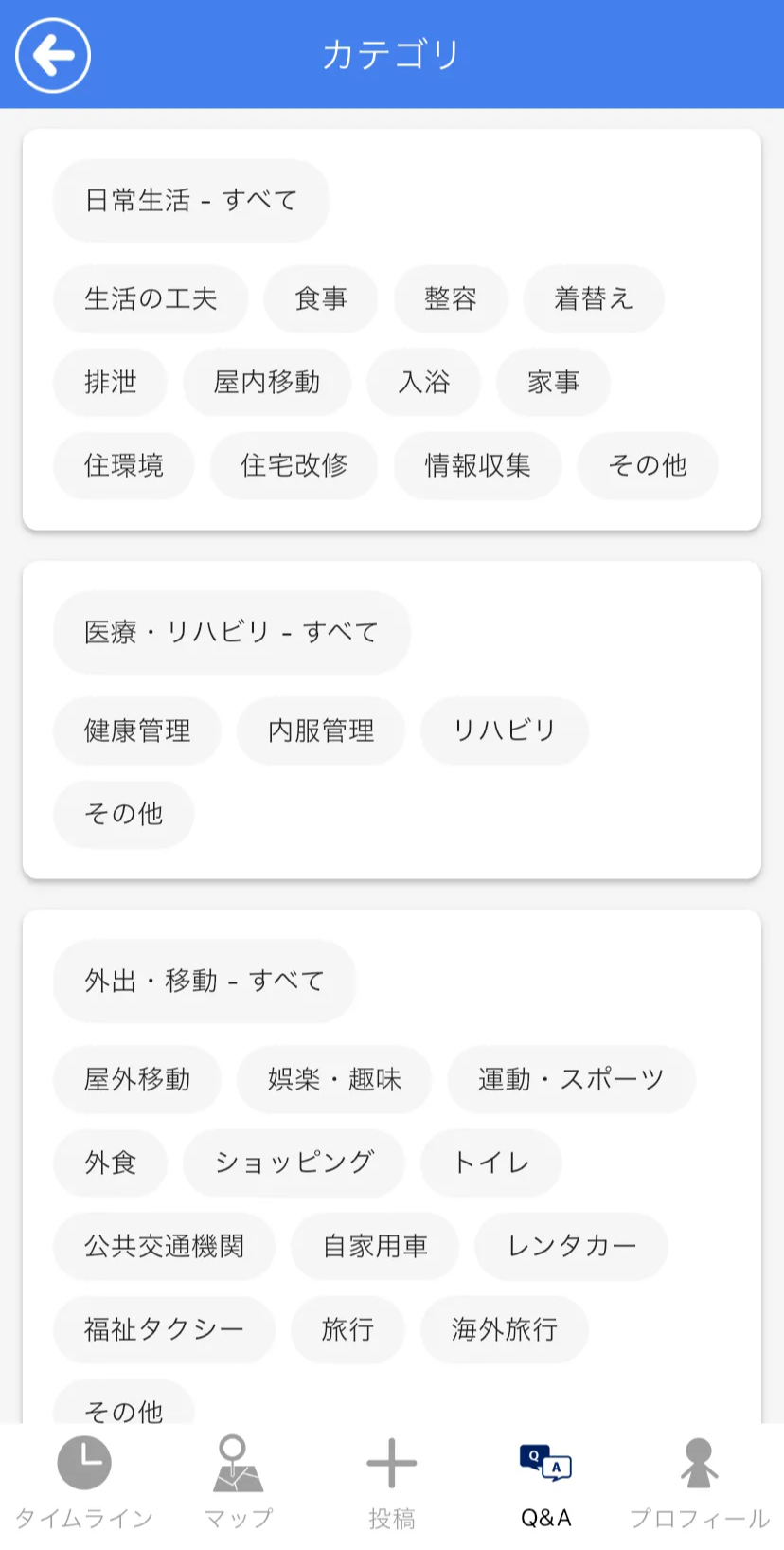The width and height of the screenshot is (784, 1550).
Task: Select the 日常生活 - すべて chip
Action: [x=191, y=201]
